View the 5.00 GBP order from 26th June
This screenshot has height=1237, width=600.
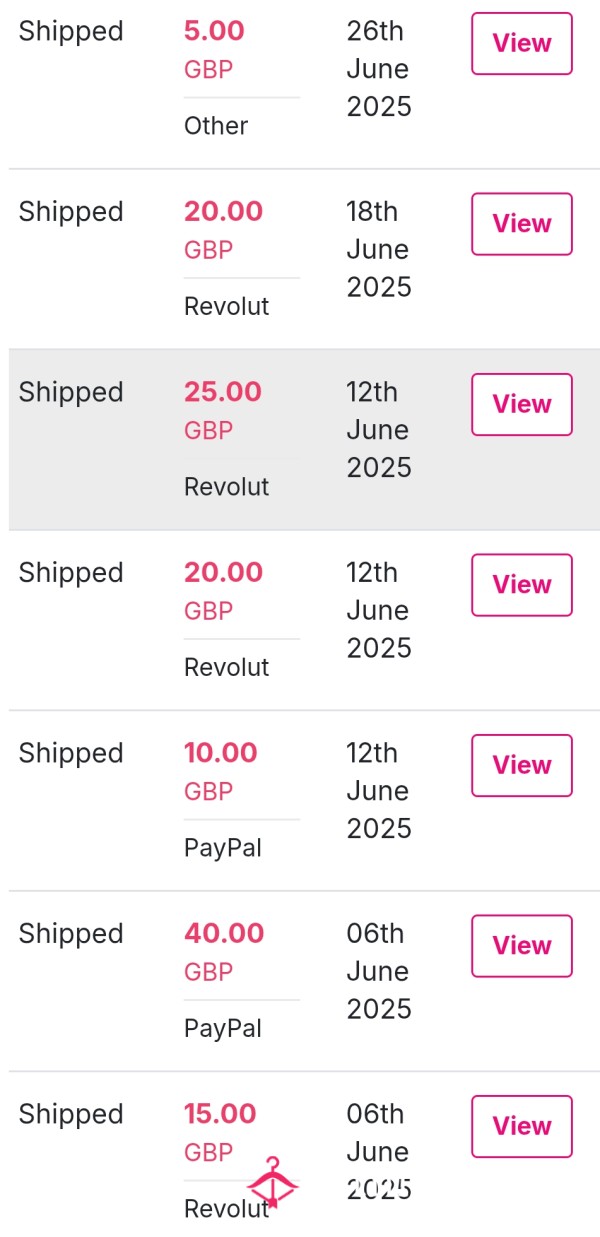click(522, 43)
